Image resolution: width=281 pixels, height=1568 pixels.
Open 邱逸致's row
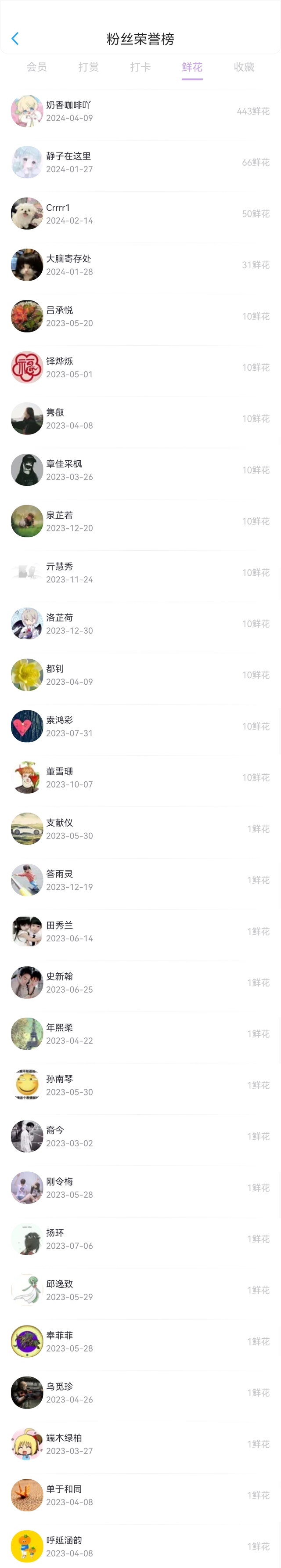click(140, 1290)
